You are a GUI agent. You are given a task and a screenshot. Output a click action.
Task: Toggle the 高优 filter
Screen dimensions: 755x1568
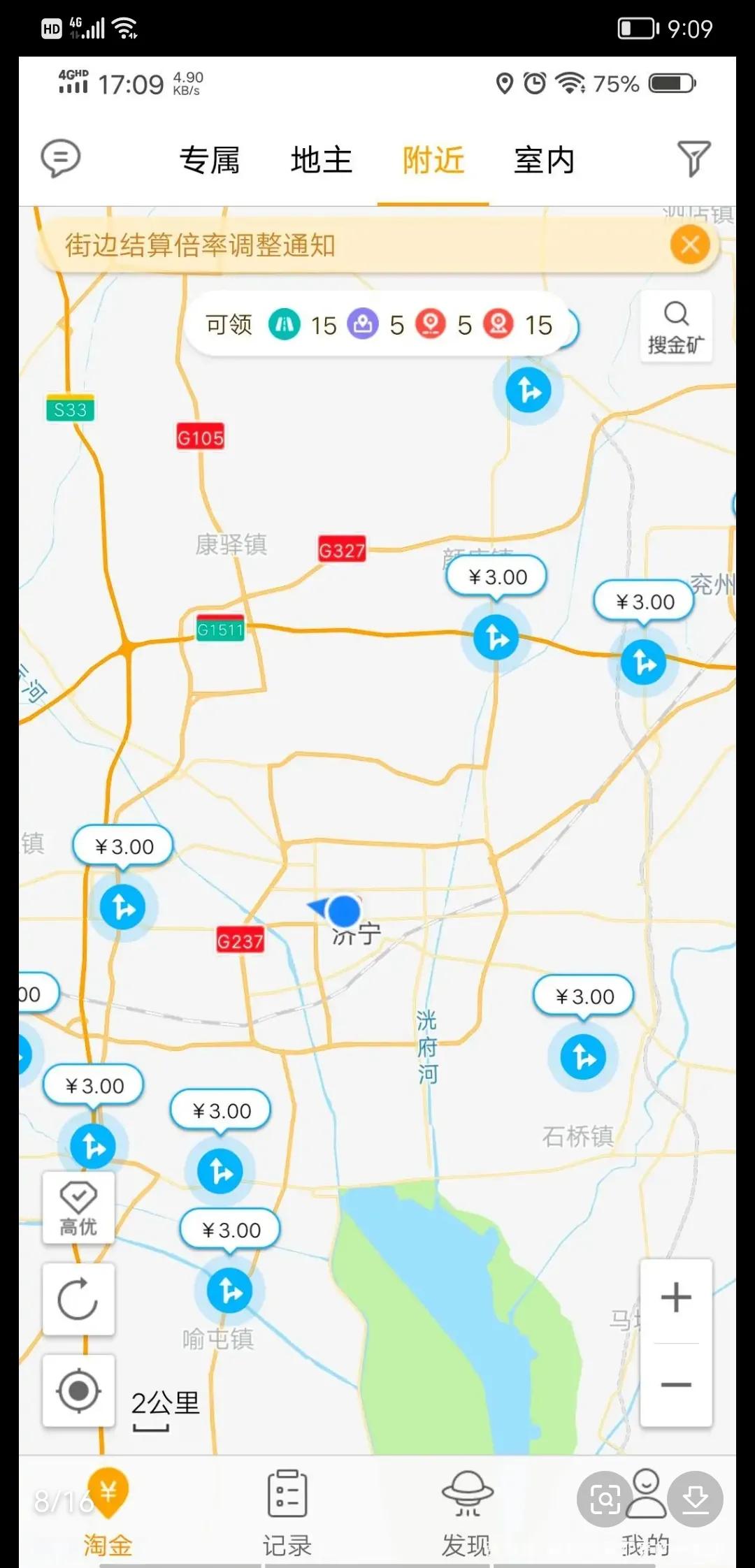point(78,1207)
